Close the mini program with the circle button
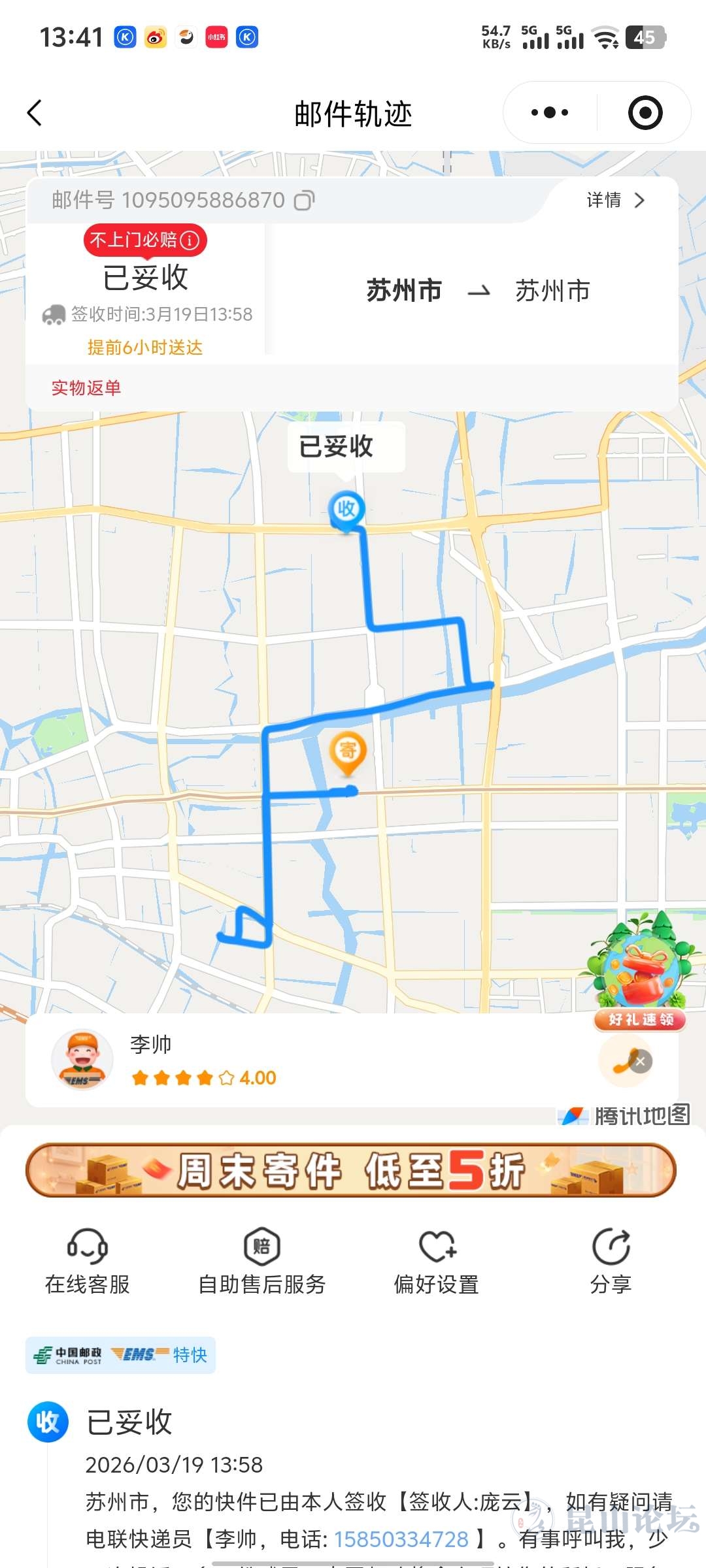Image resolution: width=706 pixels, height=1568 pixels. click(645, 113)
